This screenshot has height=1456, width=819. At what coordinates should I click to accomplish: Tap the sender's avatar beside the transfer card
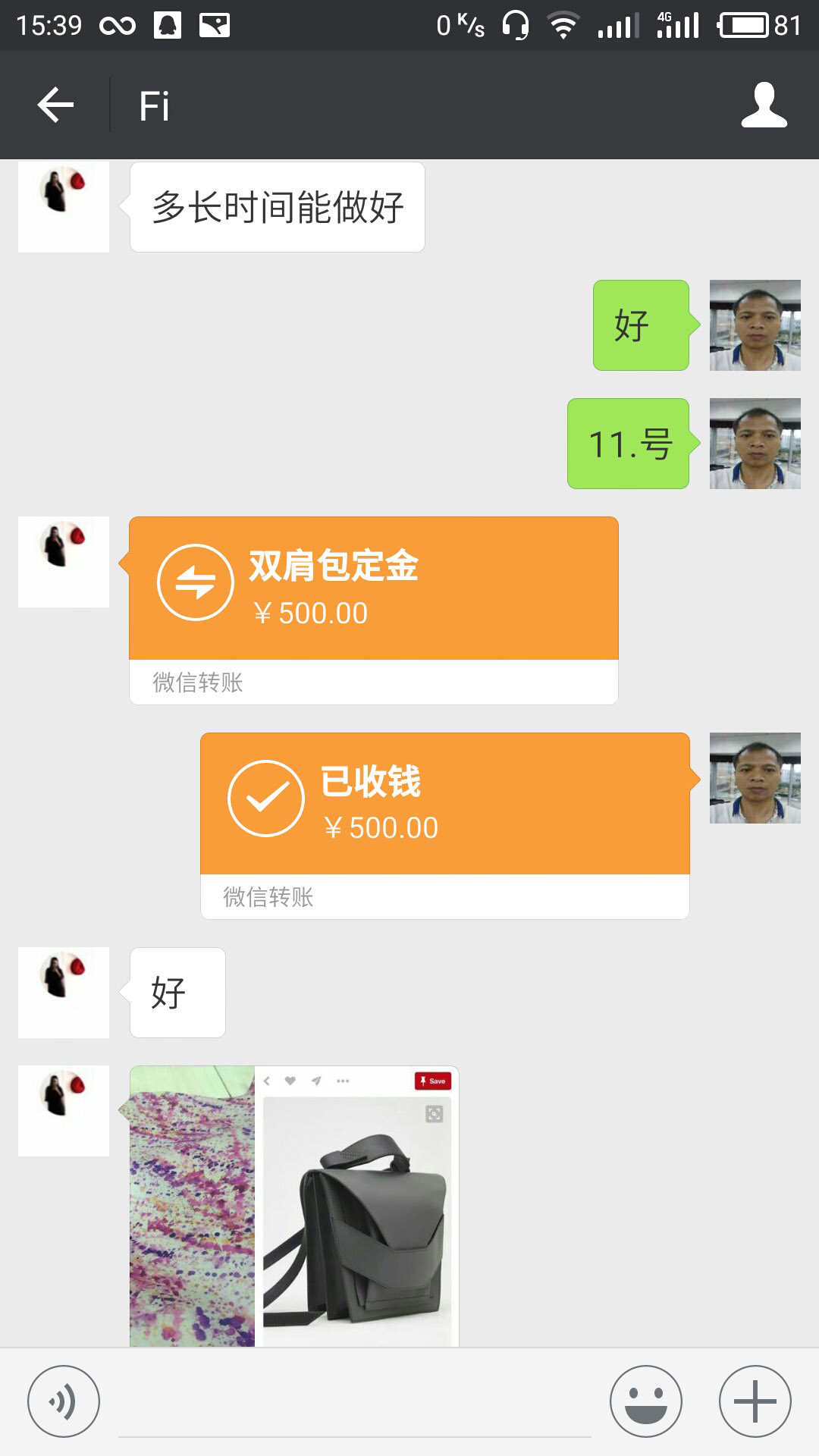point(63,561)
